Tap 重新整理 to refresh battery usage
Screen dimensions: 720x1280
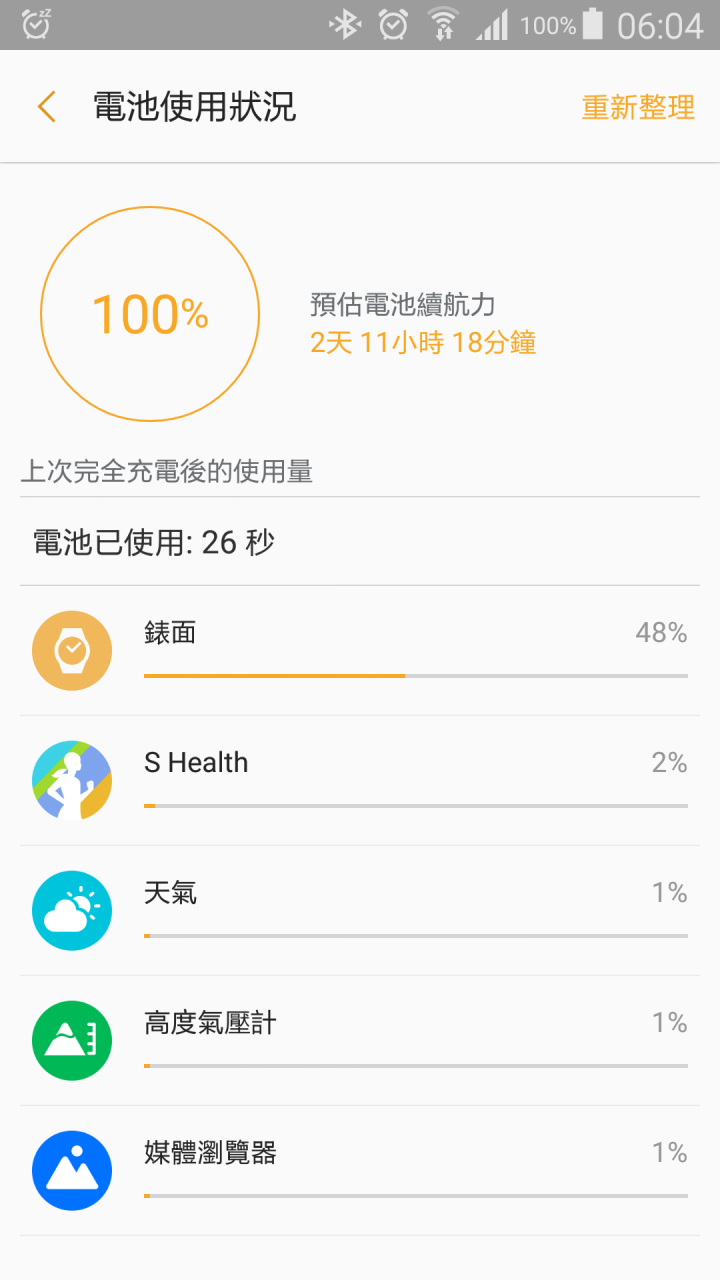click(x=638, y=107)
